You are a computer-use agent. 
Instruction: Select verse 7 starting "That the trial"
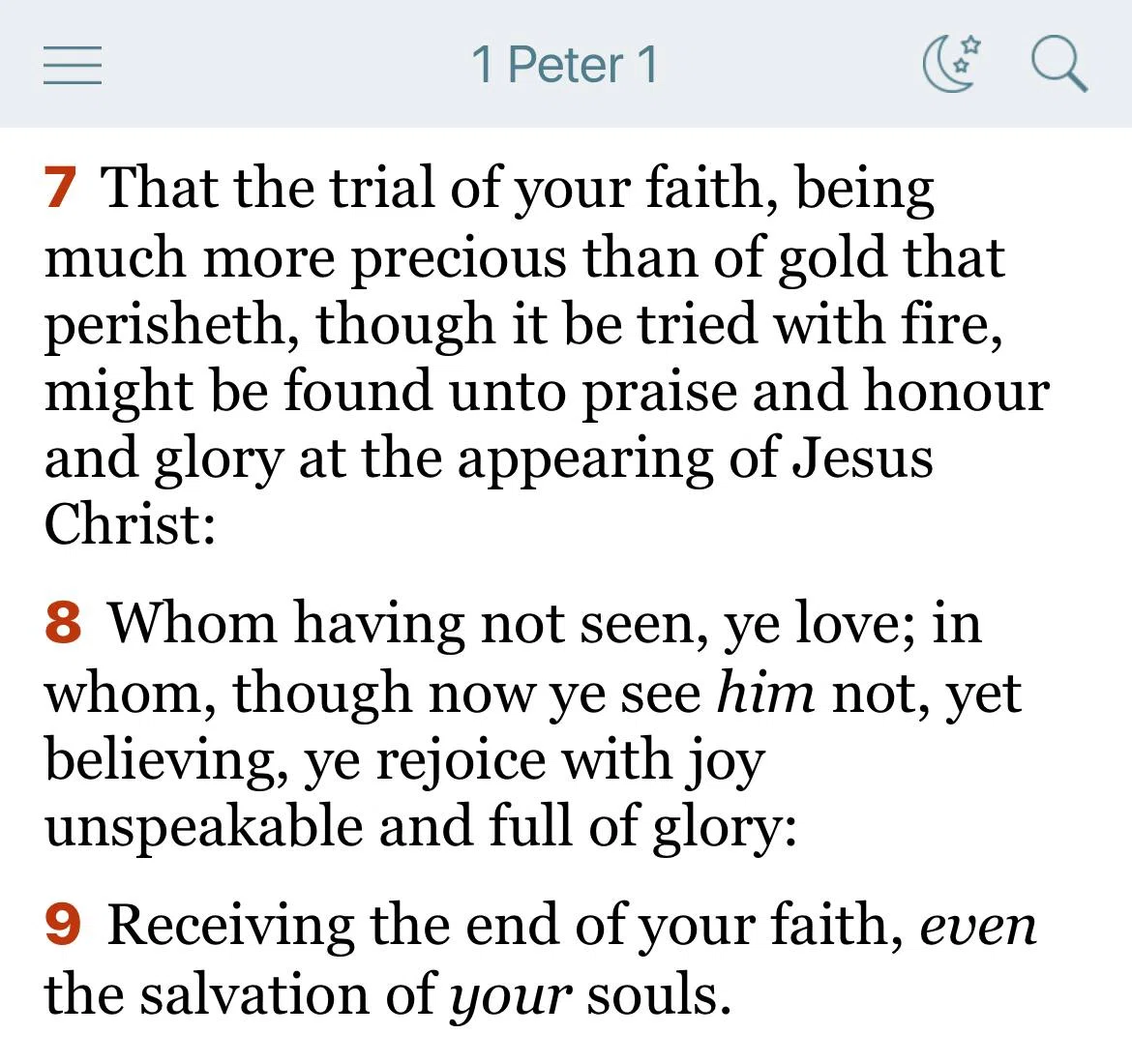click(x=548, y=356)
